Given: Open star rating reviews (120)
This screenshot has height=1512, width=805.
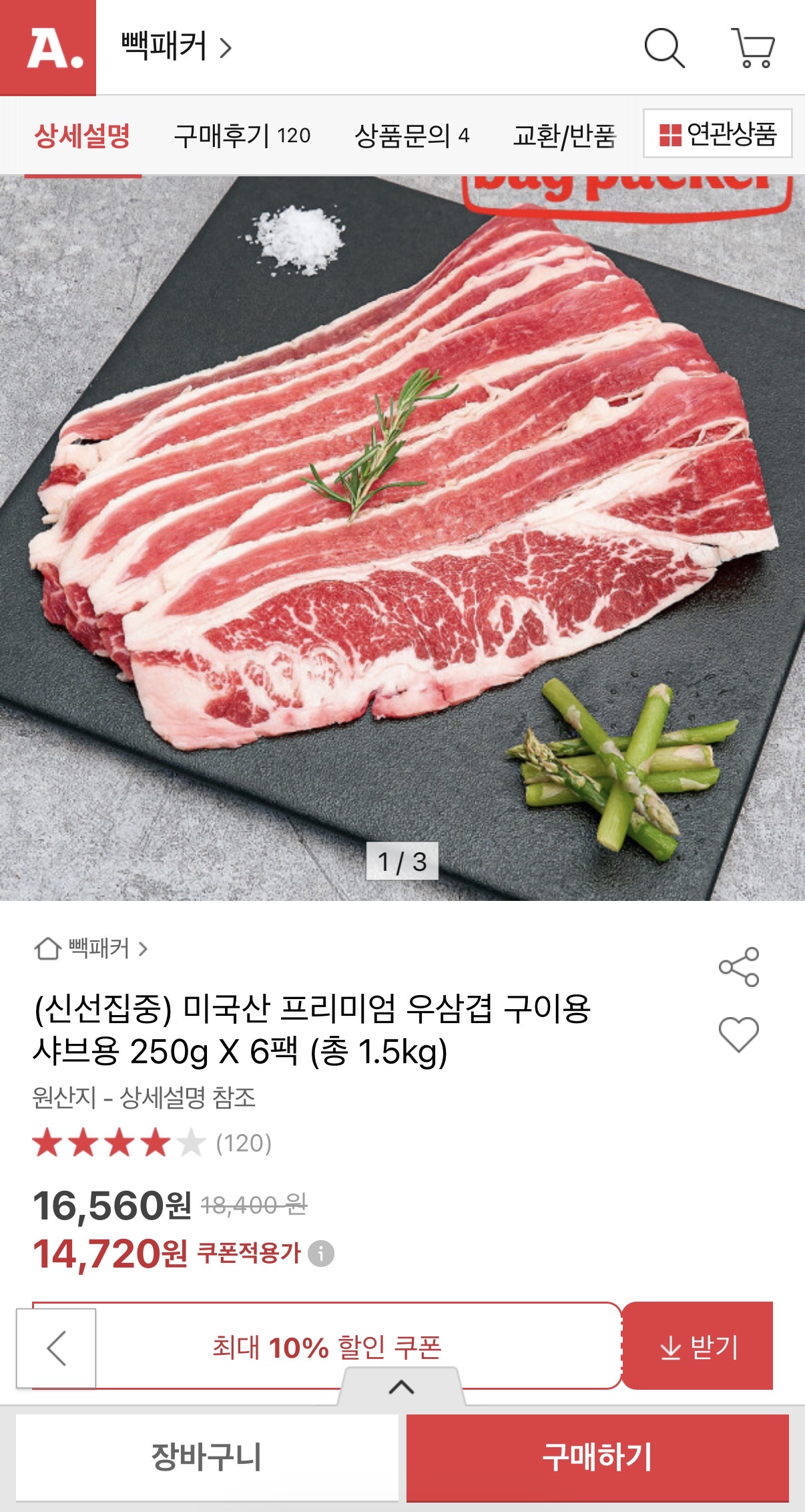Looking at the screenshot, I should click(152, 1143).
